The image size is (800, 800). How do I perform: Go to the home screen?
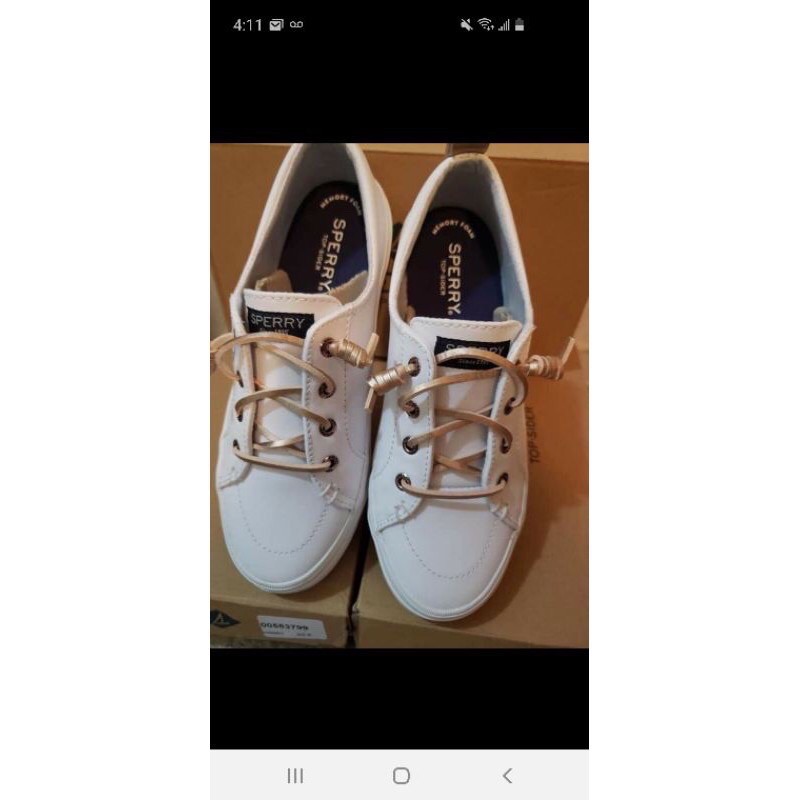pos(401,776)
